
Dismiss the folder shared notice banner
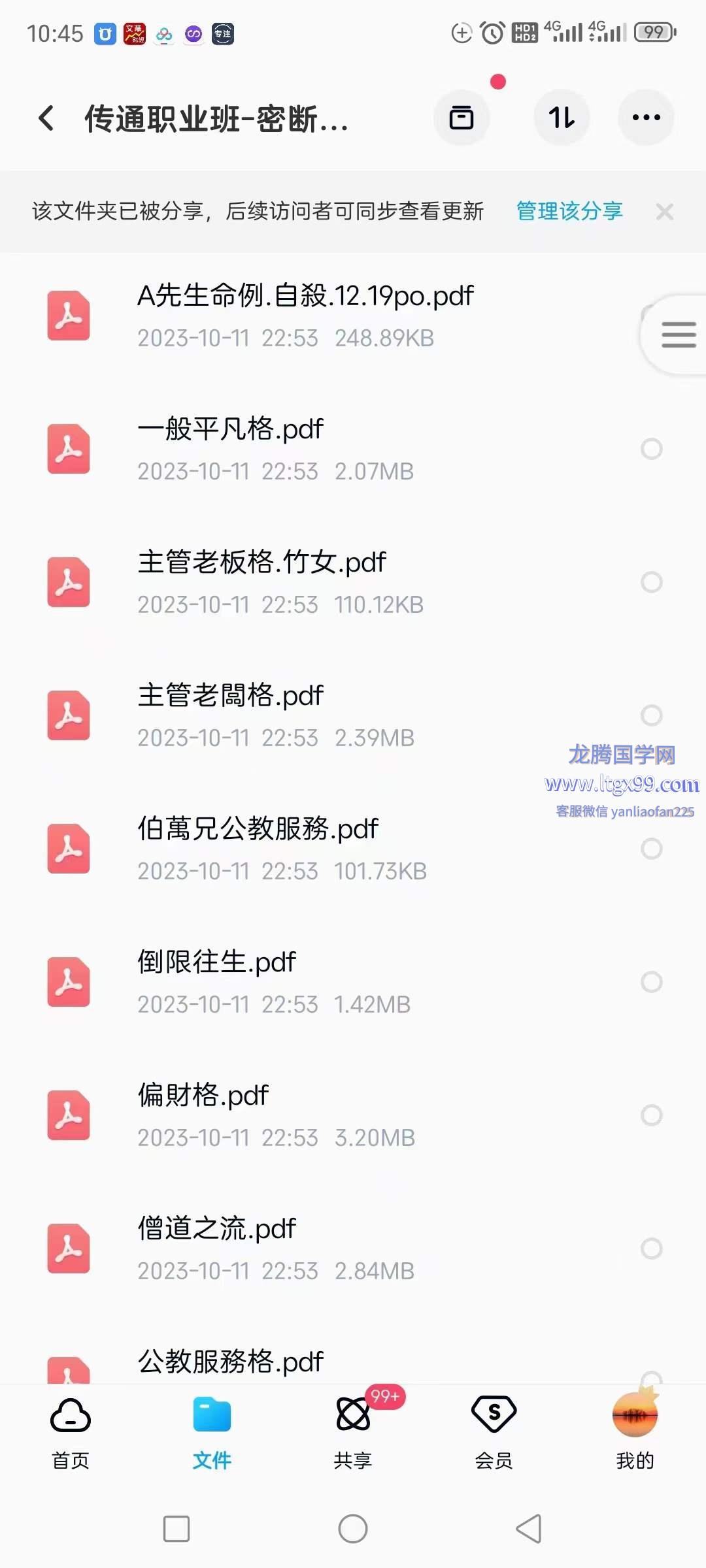click(x=664, y=212)
